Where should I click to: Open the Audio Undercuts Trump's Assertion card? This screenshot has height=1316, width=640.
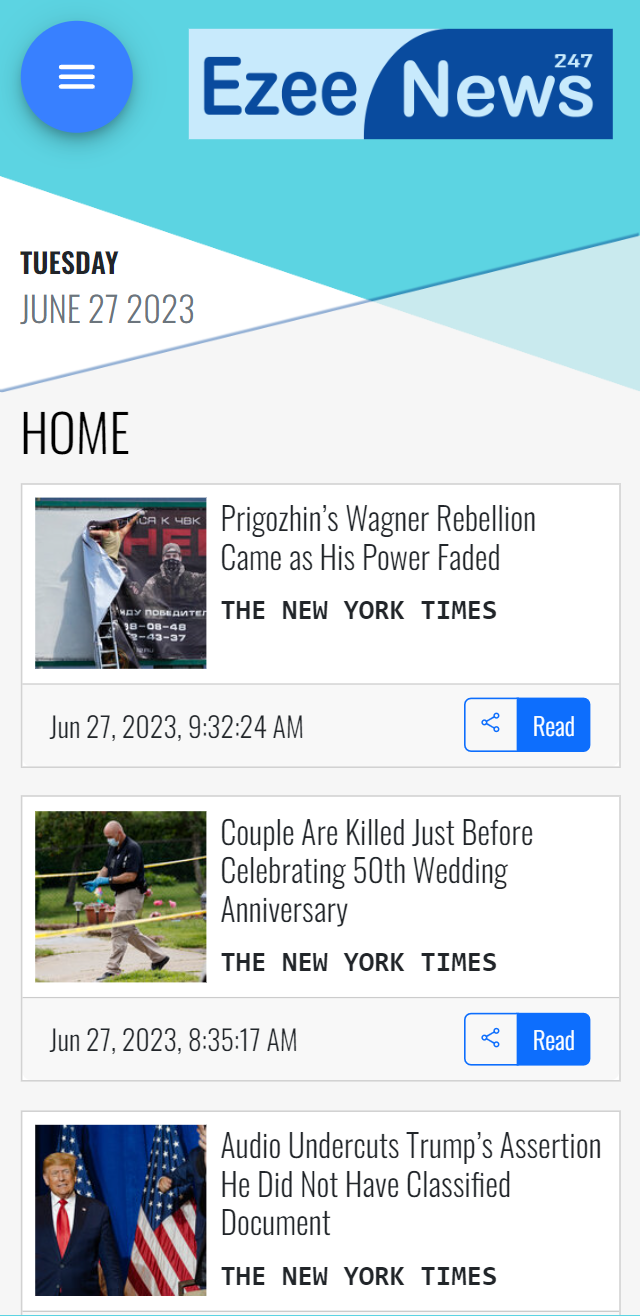(x=410, y=1184)
